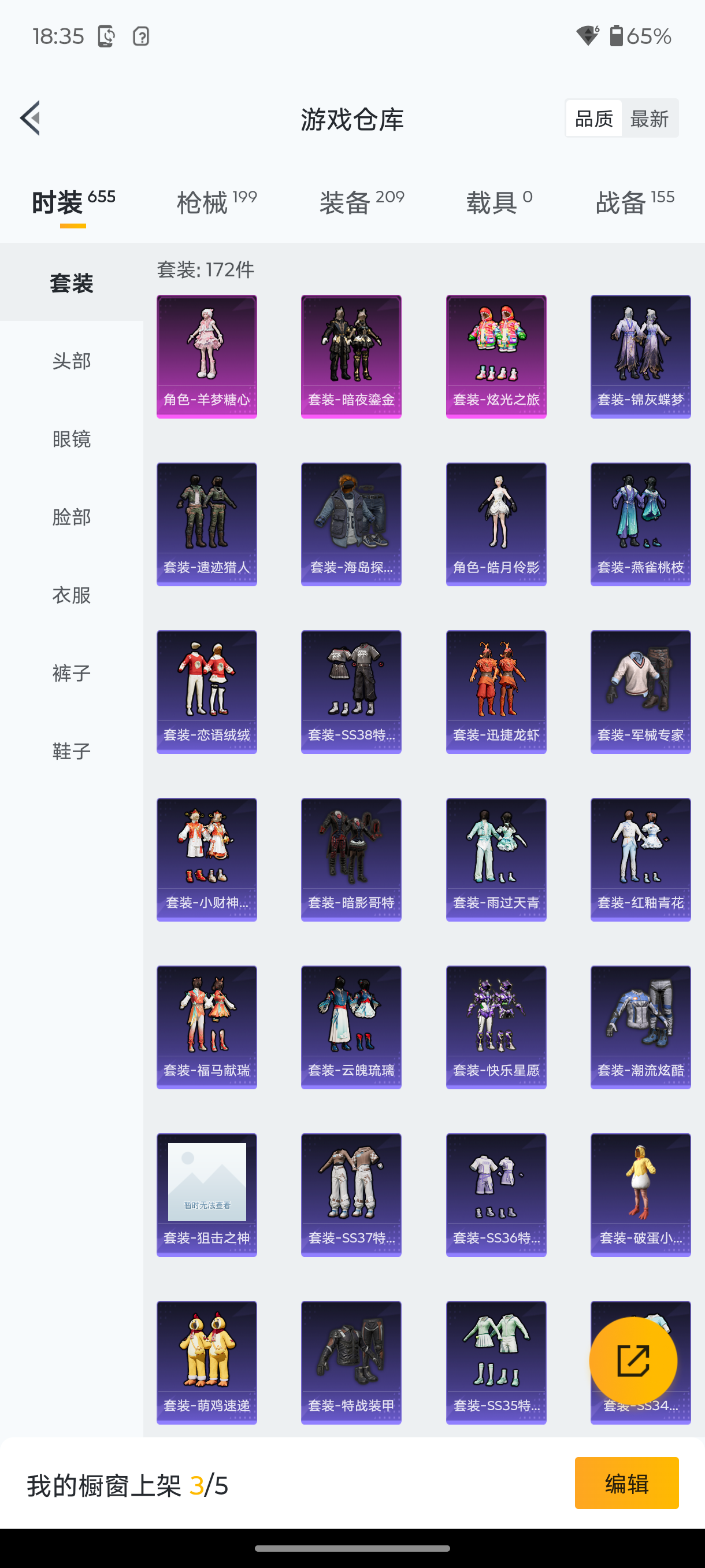The height and width of the screenshot is (1568, 705).
Task: Tap the 编辑 button at bottom right
Action: (x=626, y=1484)
